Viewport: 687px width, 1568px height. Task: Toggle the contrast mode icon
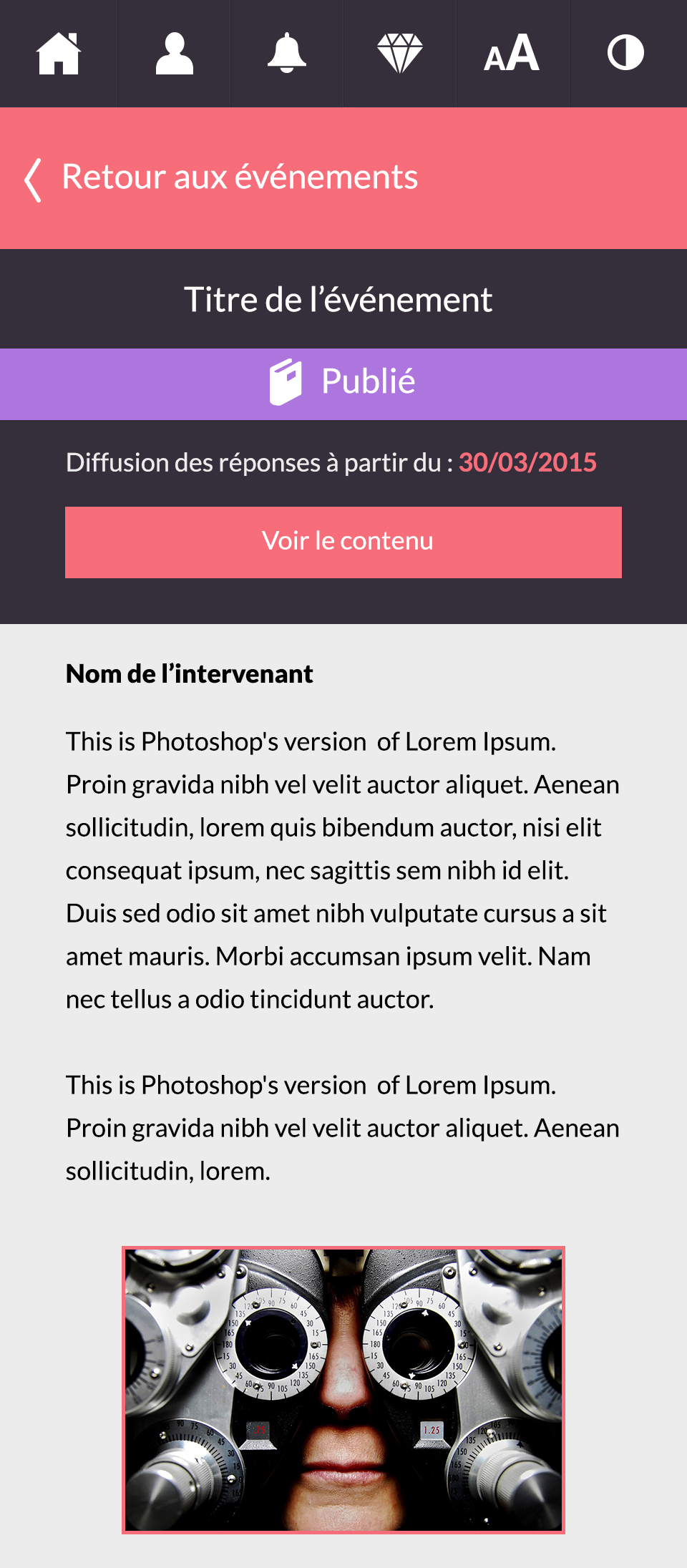pyautogui.click(x=625, y=54)
